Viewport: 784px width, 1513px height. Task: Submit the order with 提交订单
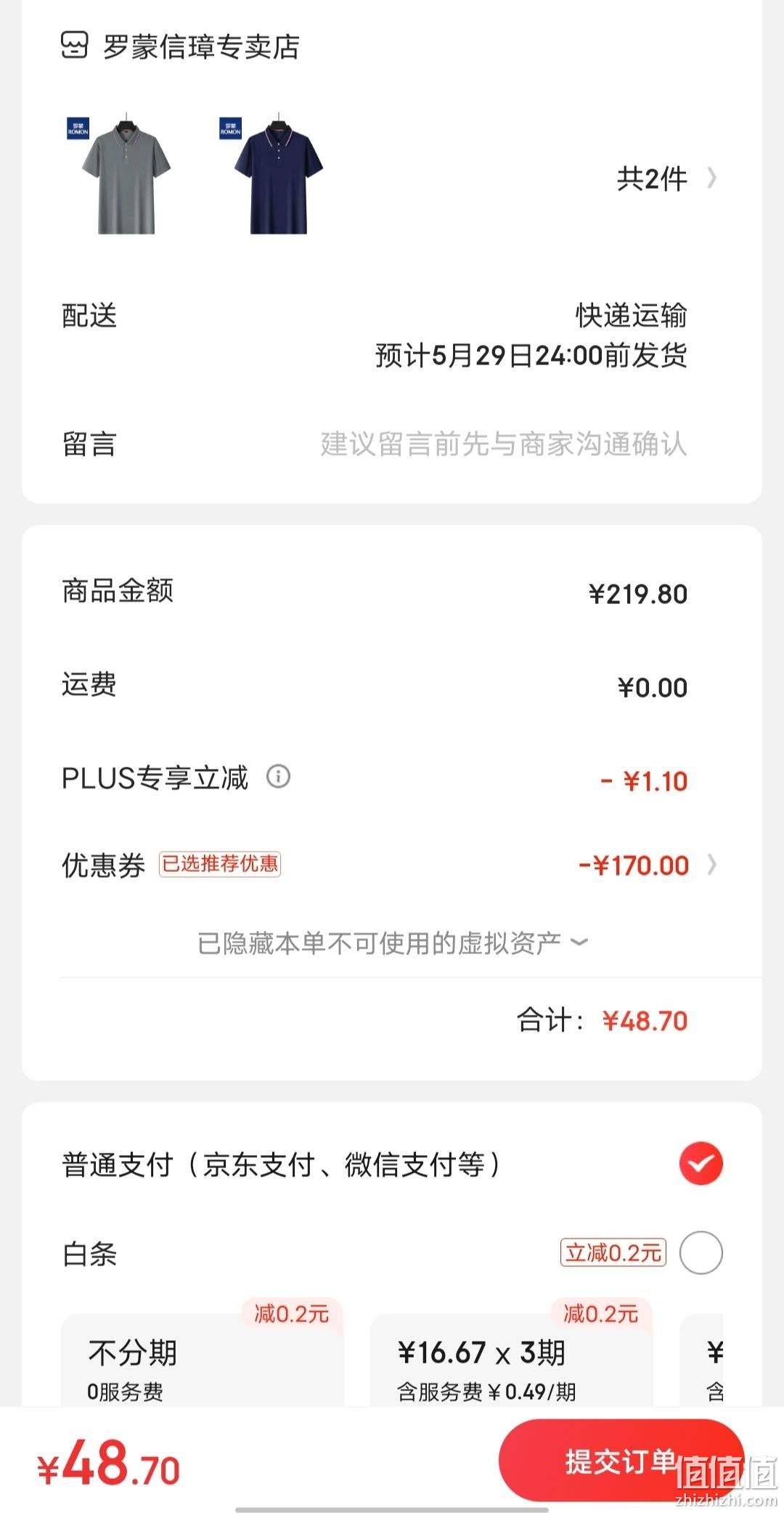(x=621, y=1461)
